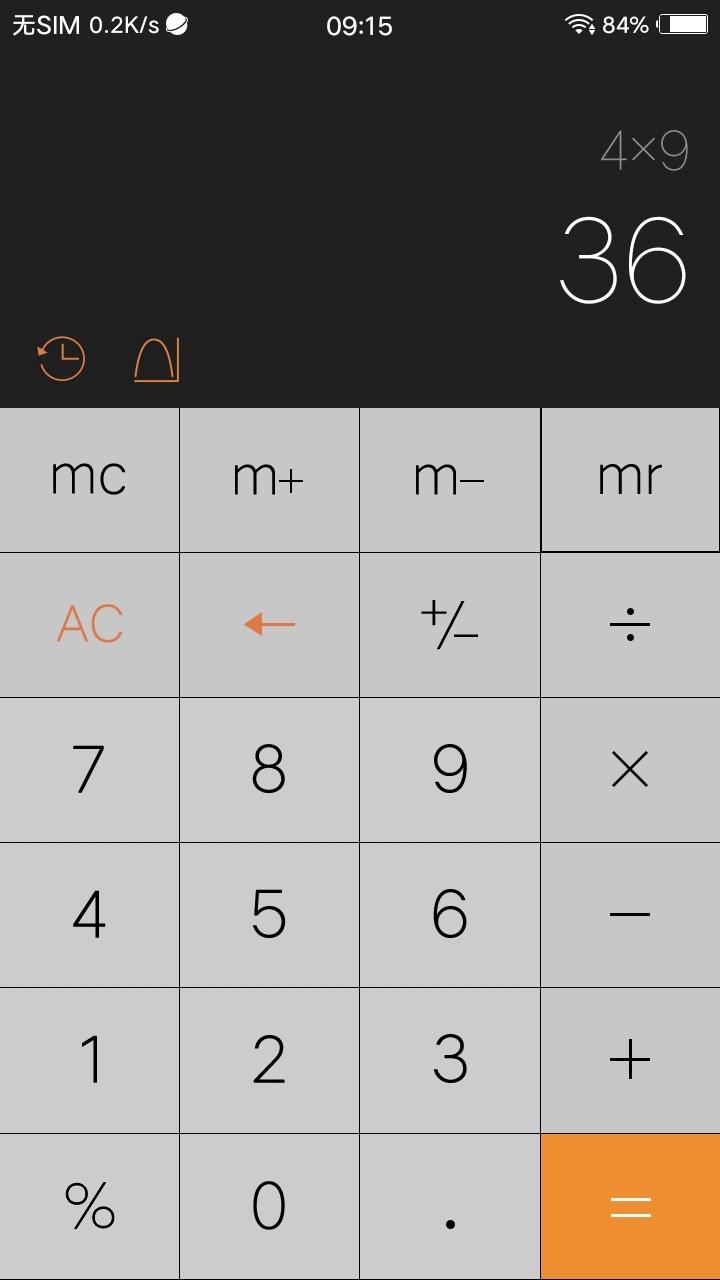Open the scientific function curve icon
The width and height of the screenshot is (720, 1280).
tap(157, 360)
